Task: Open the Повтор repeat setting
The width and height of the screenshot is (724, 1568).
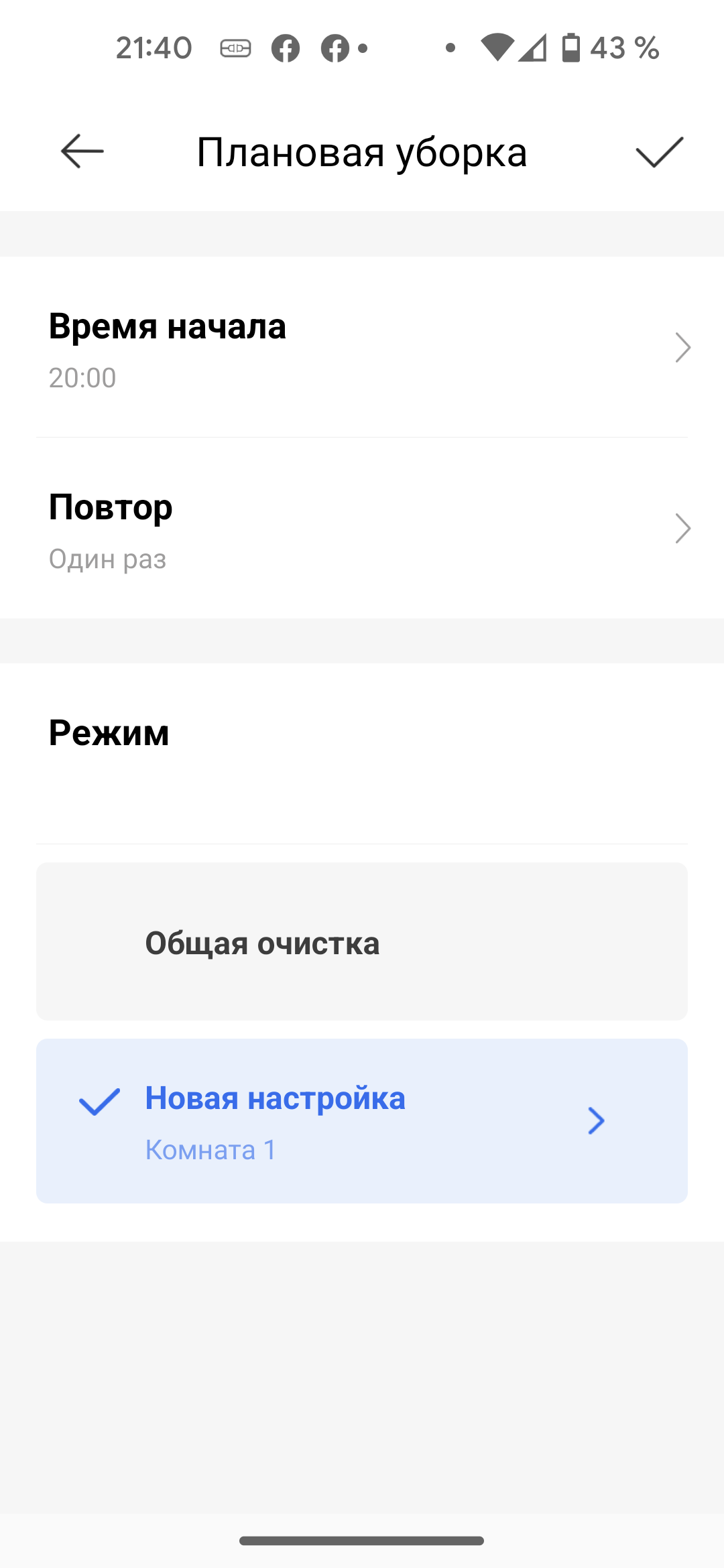Action: tap(362, 529)
